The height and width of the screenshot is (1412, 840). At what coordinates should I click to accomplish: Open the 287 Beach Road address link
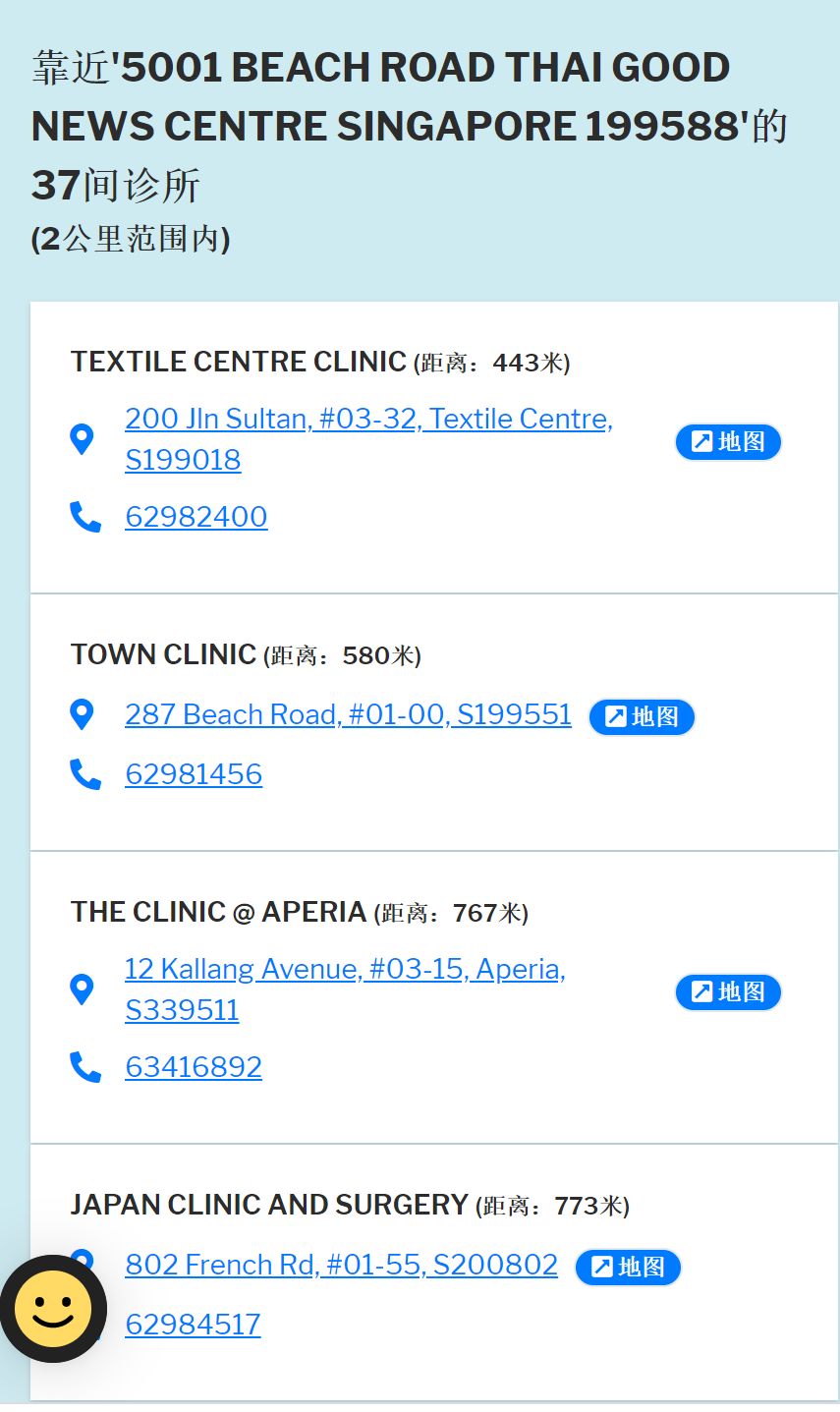coord(348,714)
